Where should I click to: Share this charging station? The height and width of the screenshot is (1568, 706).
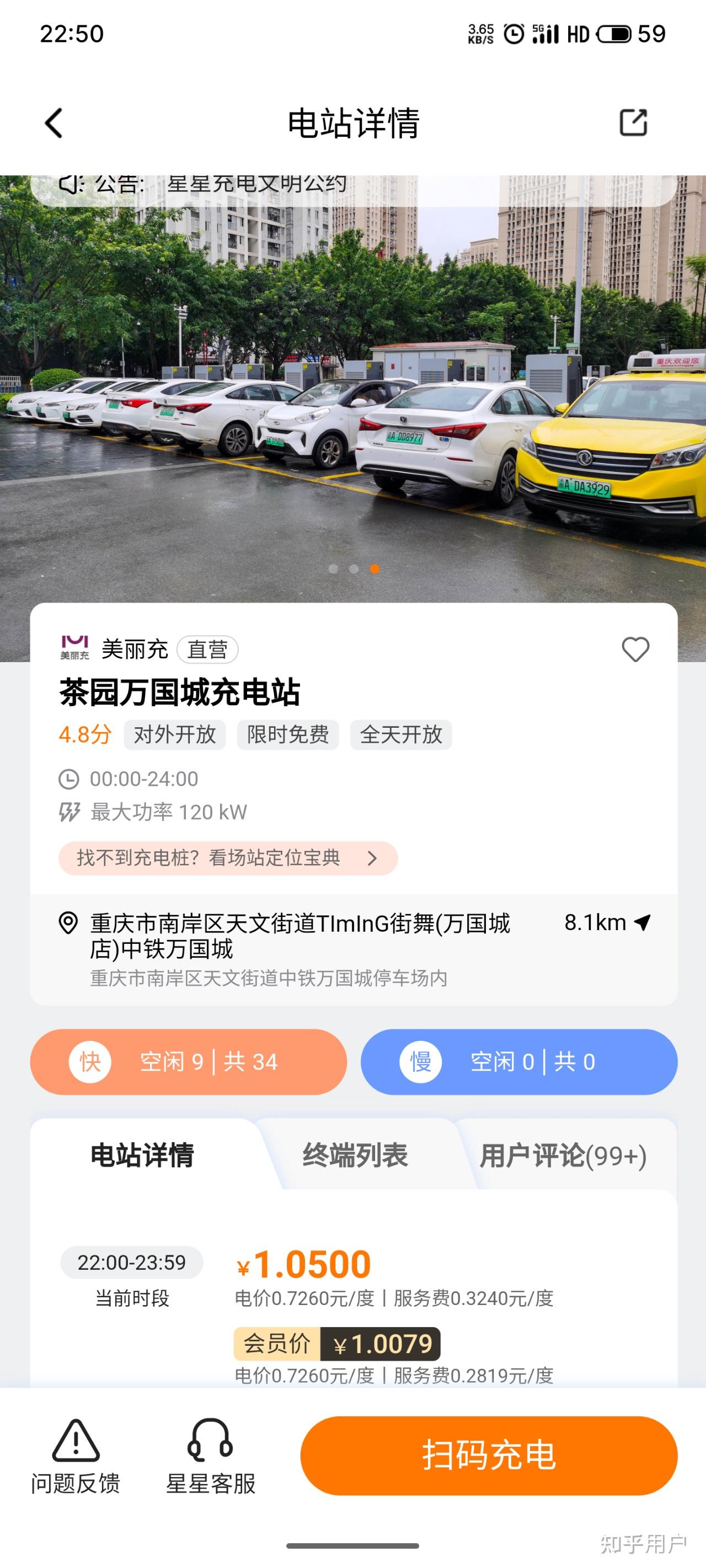[633, 123]
